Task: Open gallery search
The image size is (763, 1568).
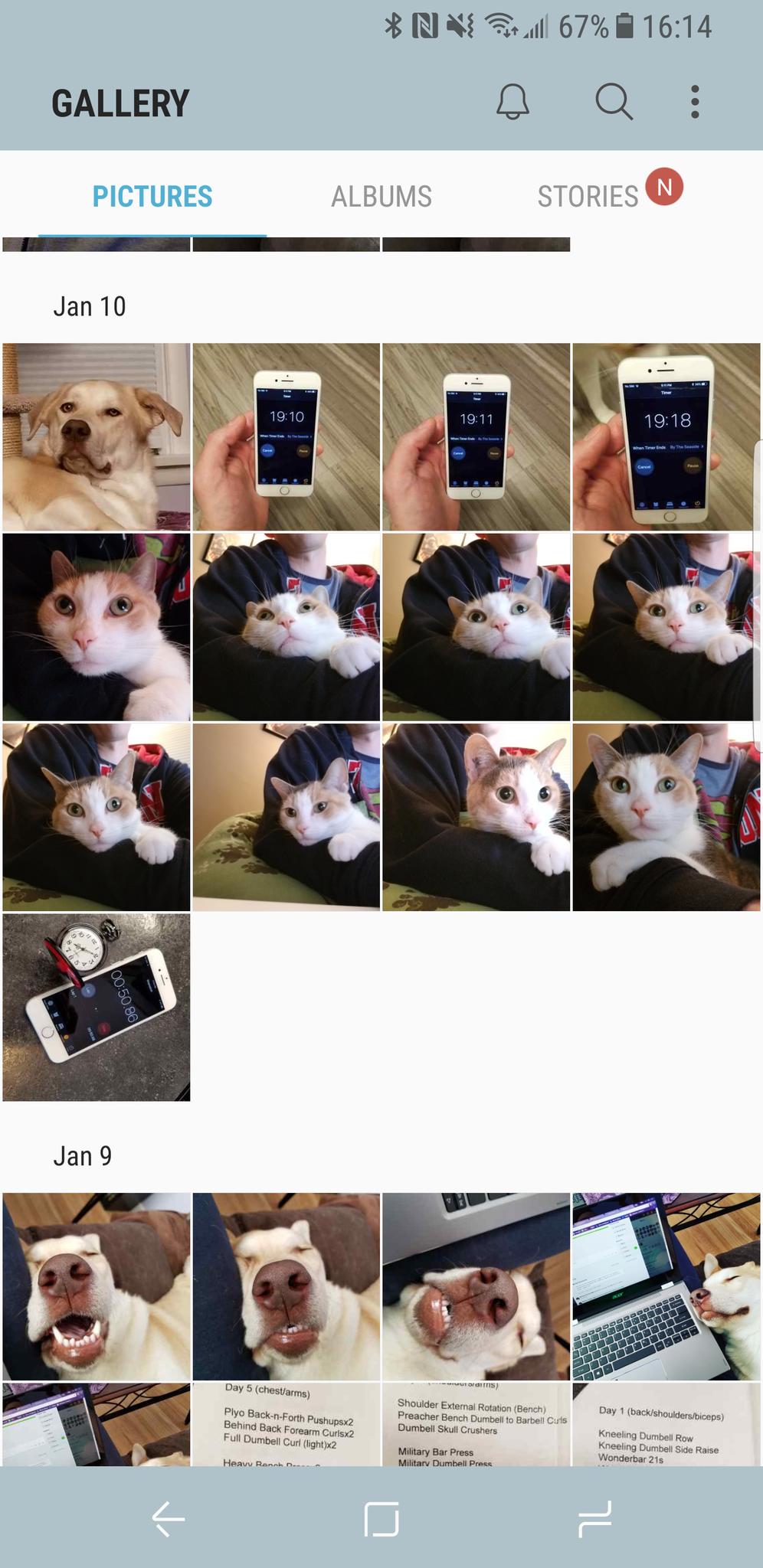Action: pos(614,102)
